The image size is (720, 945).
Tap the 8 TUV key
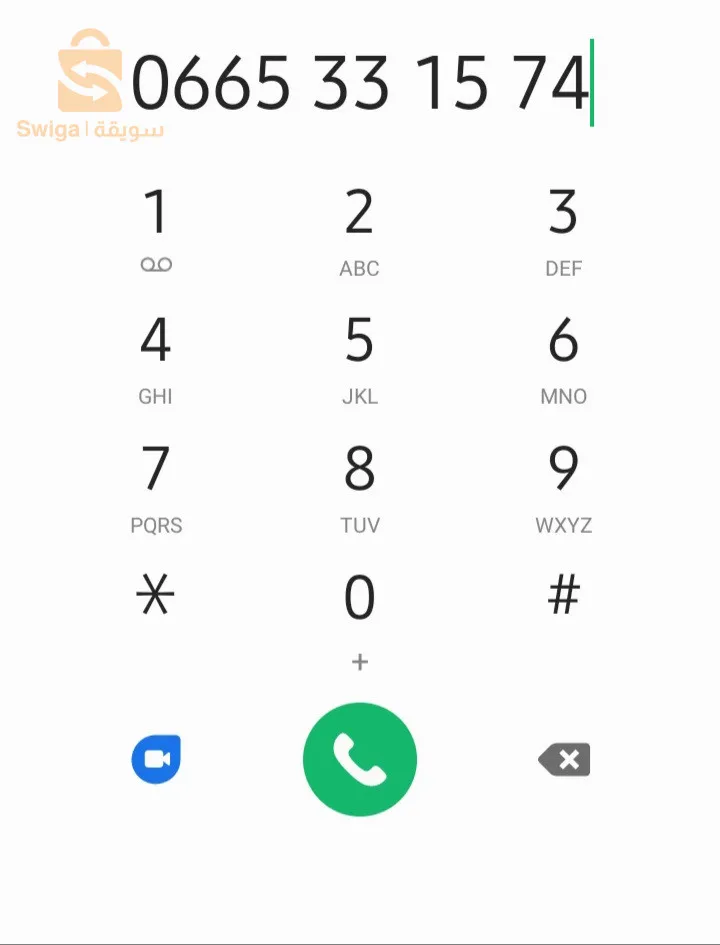click(x=359, y=486)
